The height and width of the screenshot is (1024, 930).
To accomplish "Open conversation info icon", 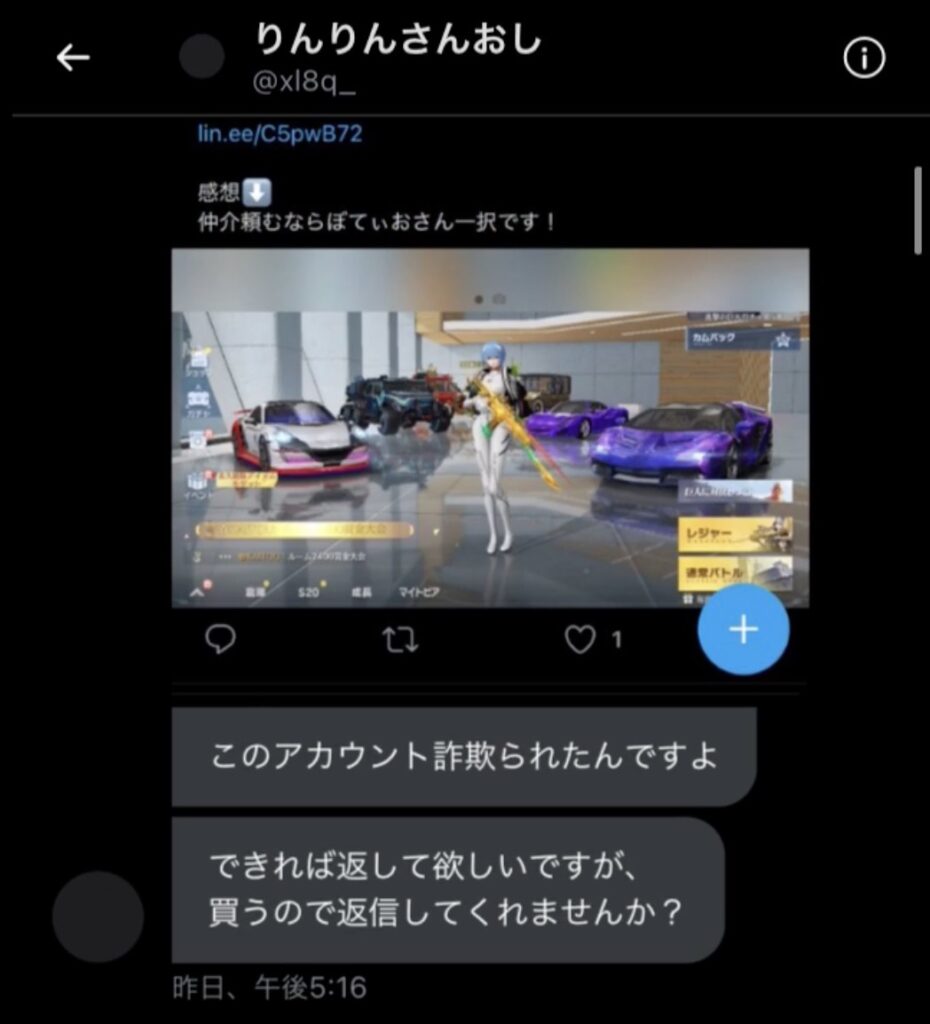I will click(x=865, y=59).
